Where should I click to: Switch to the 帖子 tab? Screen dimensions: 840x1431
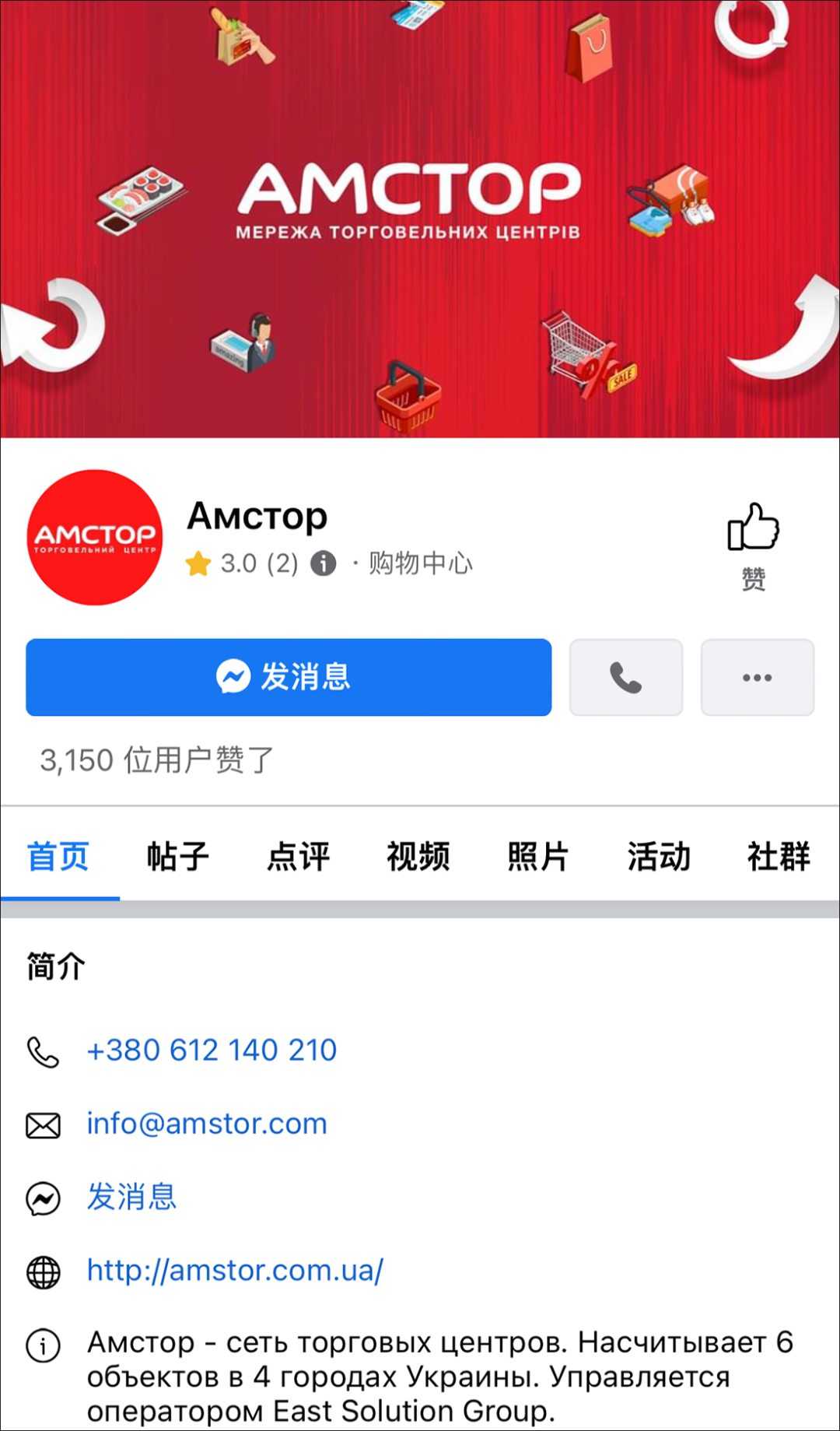coord(178,857)
